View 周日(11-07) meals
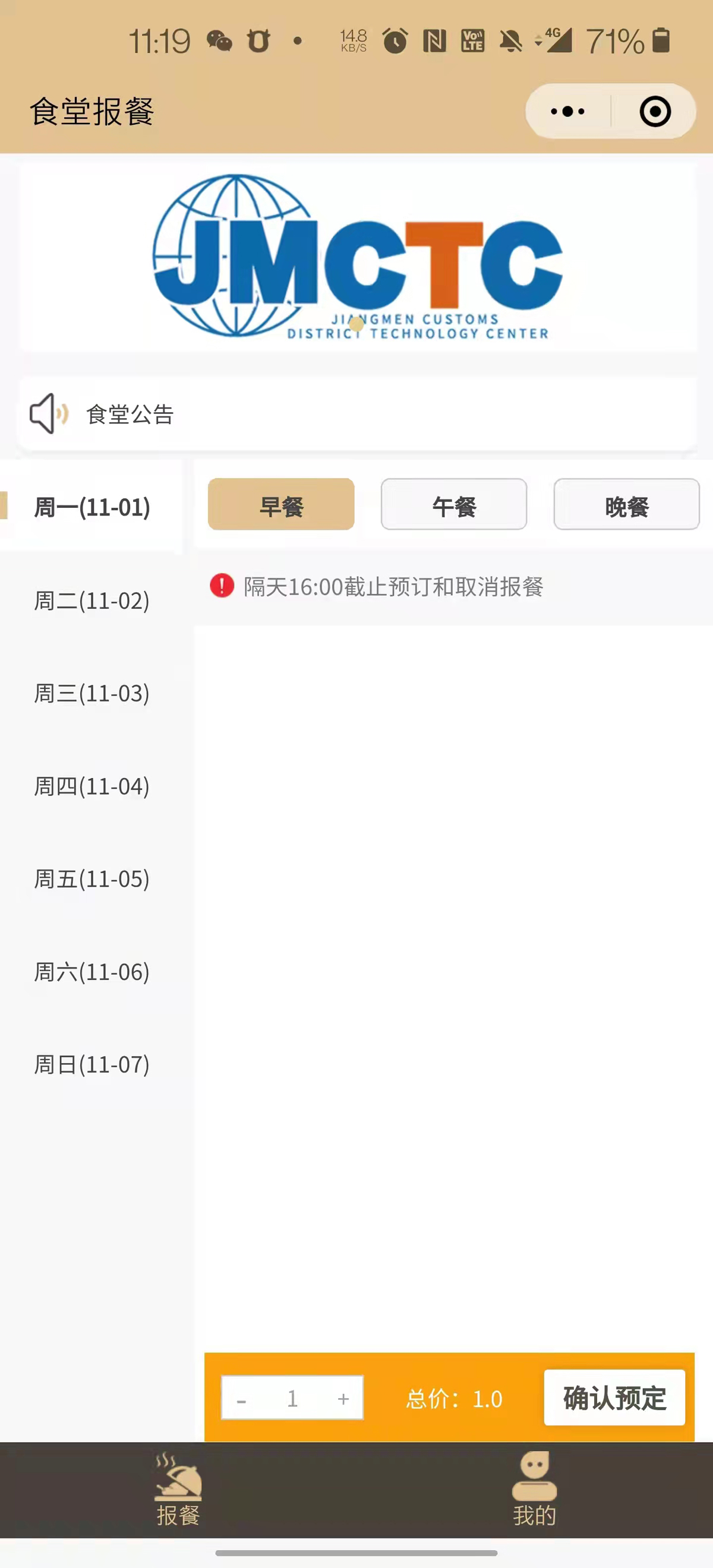Screen dimensions: 713x1568 coord(92,1064)
